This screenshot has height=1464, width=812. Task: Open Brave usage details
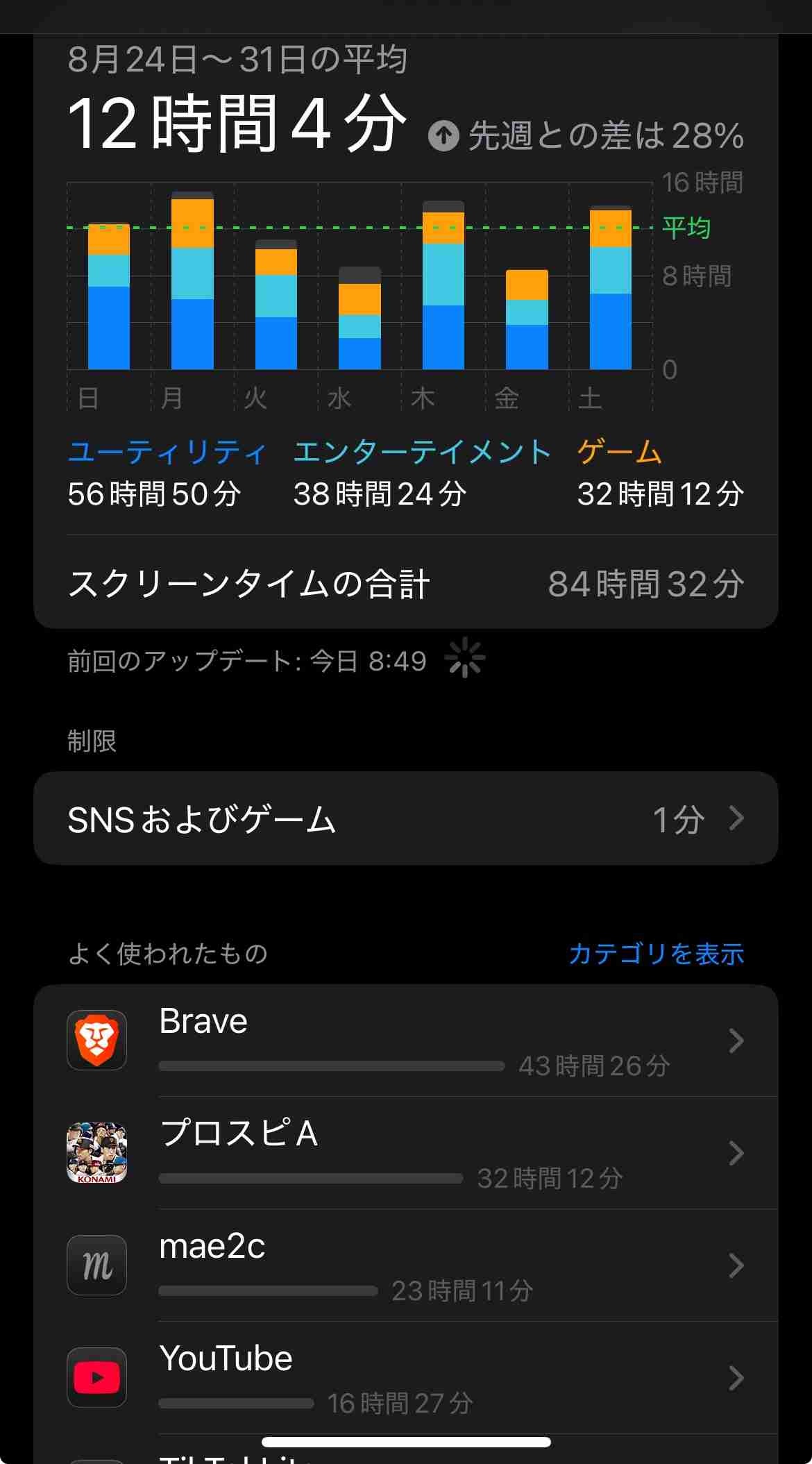coord(405,1041)
